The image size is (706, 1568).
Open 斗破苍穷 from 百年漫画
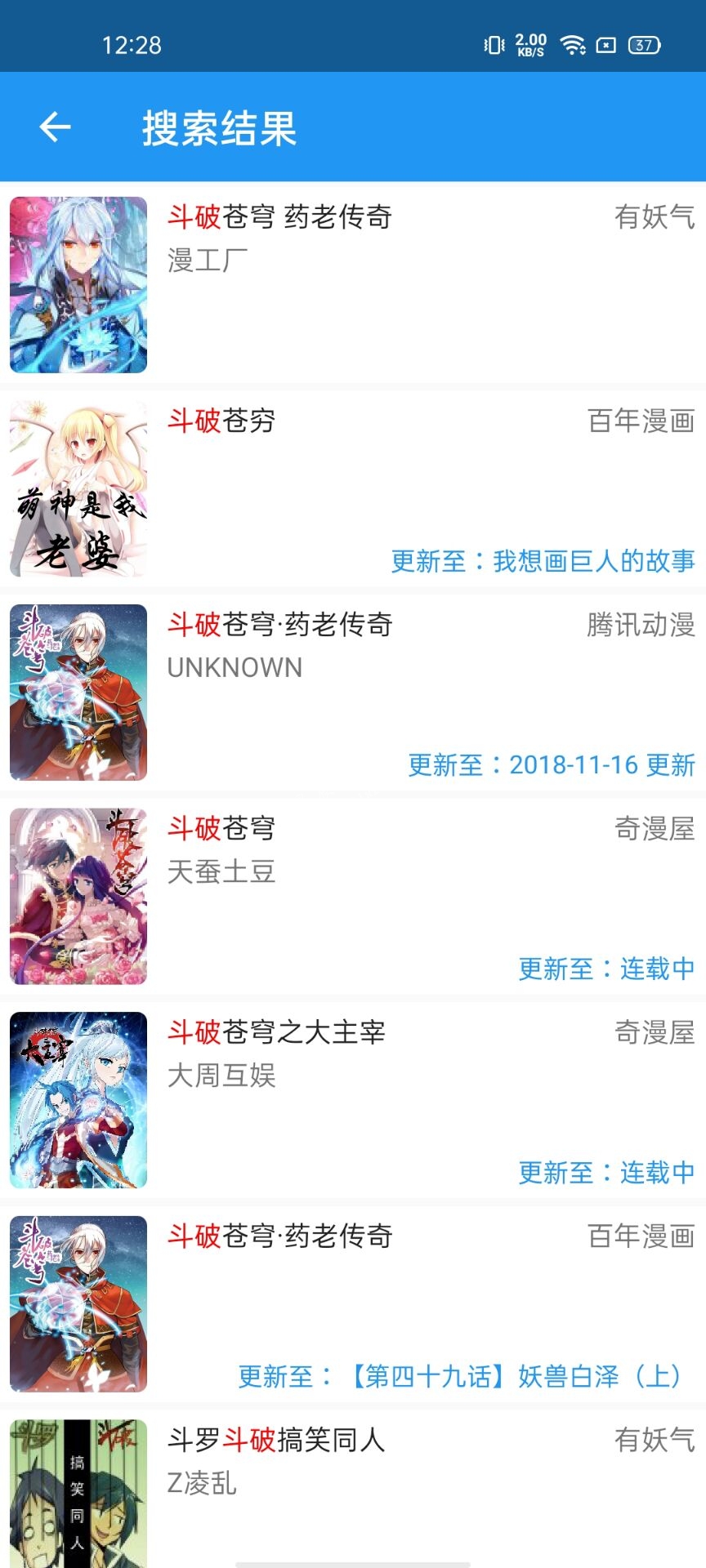click(353, 488)
